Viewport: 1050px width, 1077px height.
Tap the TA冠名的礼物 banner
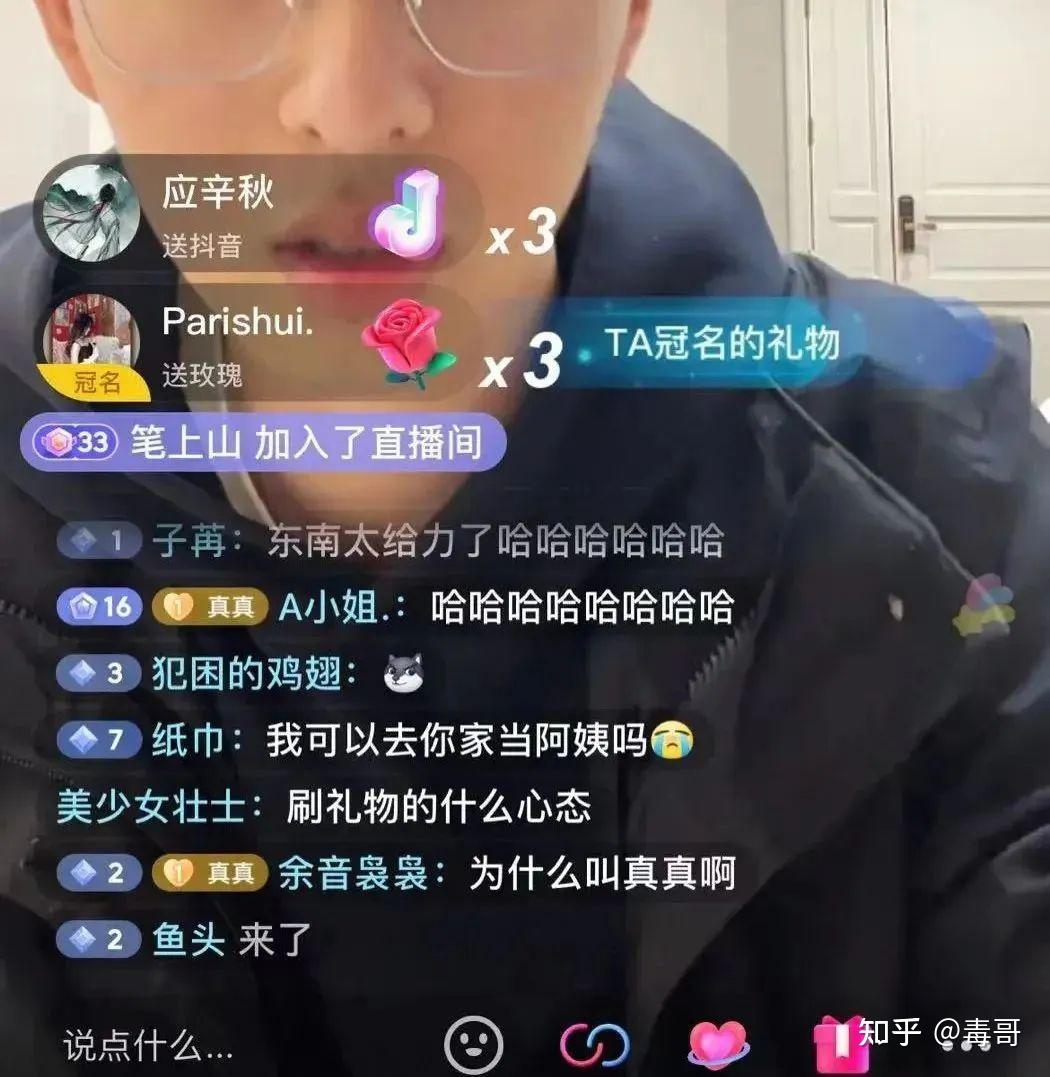click(721, 344)
